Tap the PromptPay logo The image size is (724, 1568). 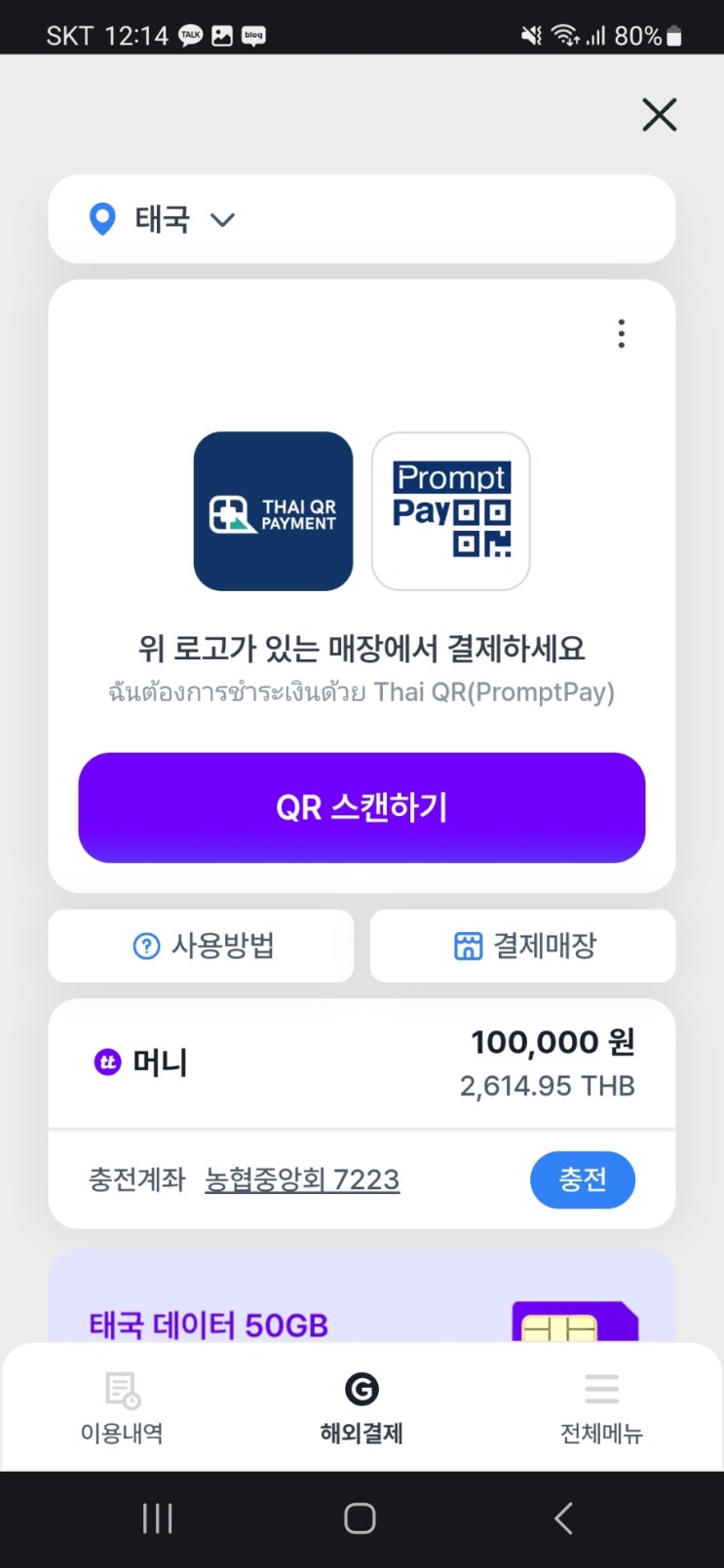click(x=450, y=510)
